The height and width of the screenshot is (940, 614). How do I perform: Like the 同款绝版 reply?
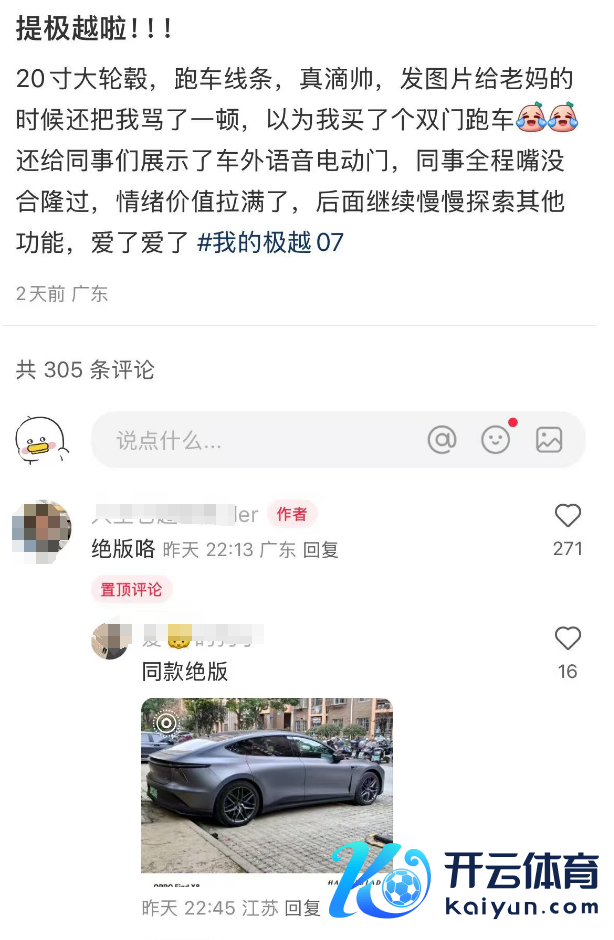coord(567,639)
